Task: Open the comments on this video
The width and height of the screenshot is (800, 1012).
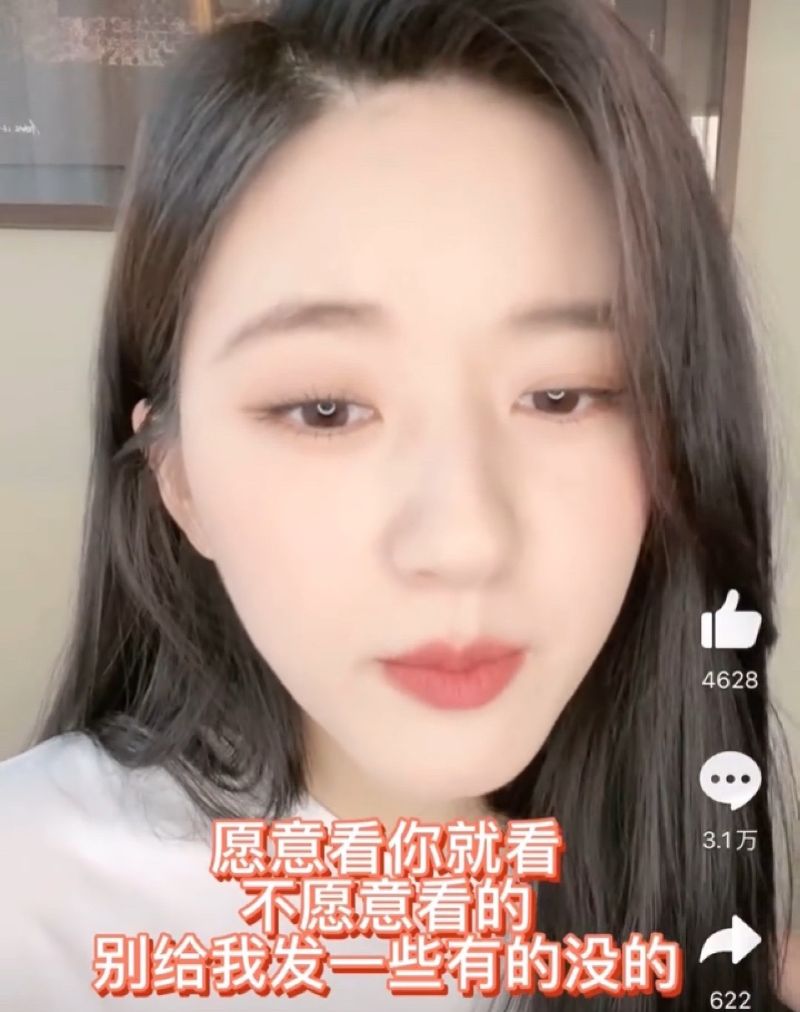Action: coord(730,781)
